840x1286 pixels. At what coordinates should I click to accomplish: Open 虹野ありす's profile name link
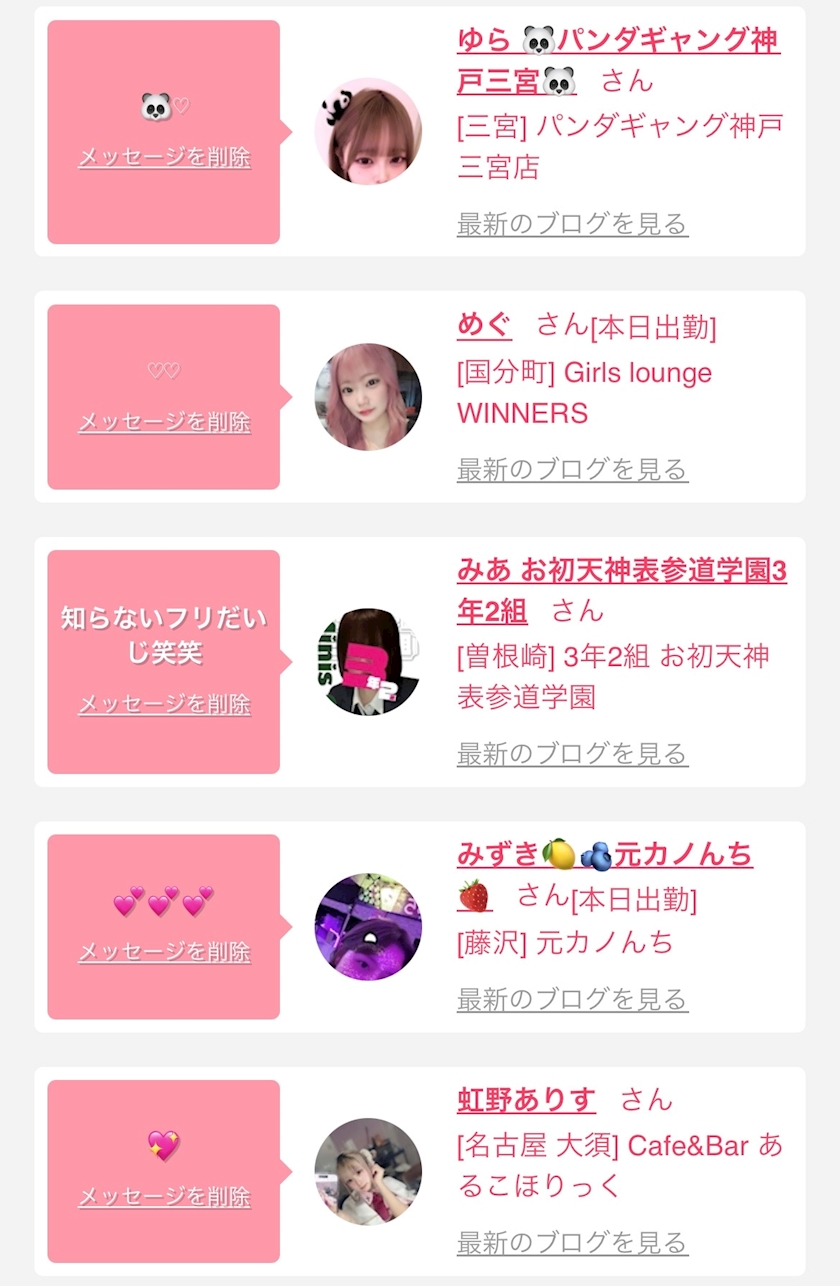pos(526,1100)
